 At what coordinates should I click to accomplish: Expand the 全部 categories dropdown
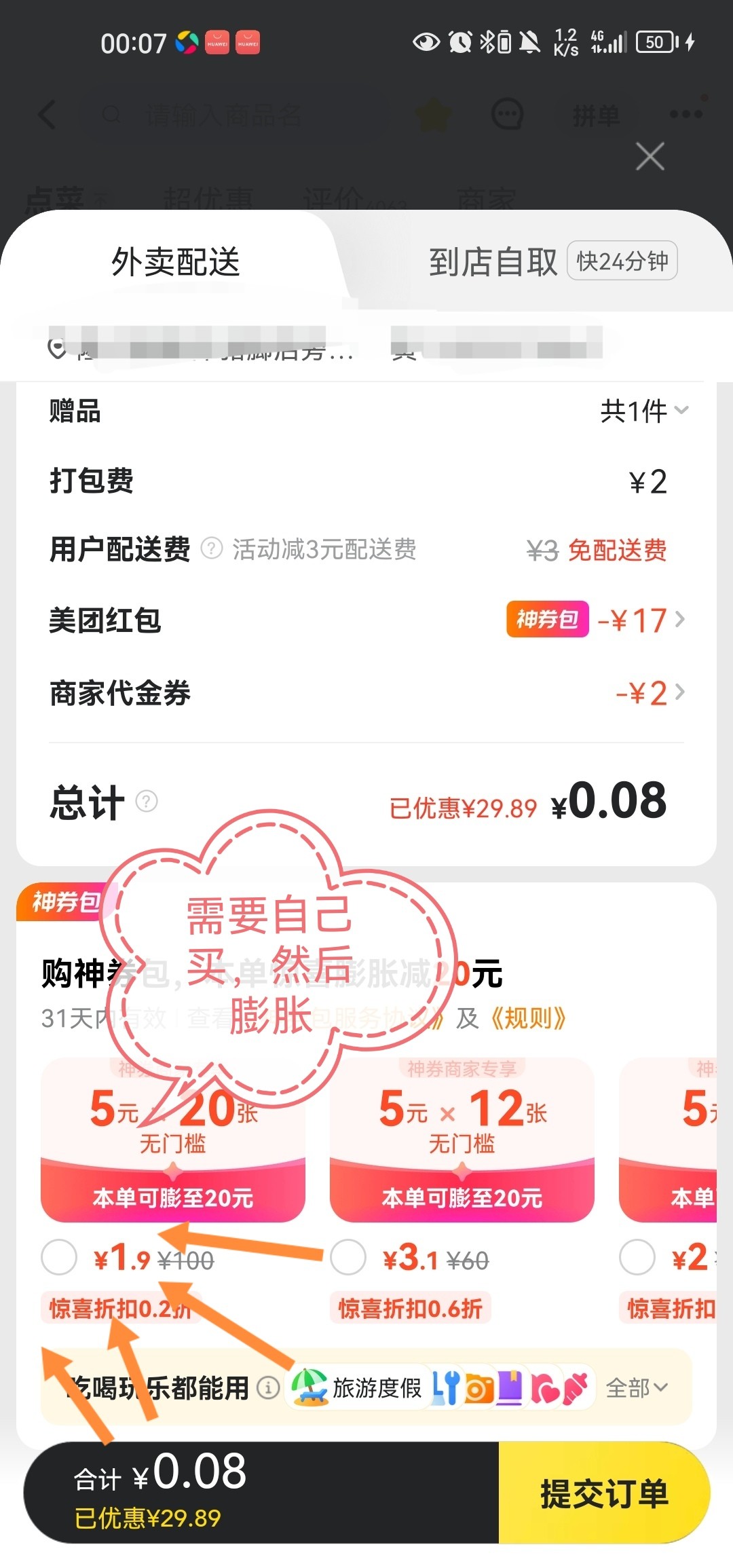pyautogui.click(x=636, y=1388)
